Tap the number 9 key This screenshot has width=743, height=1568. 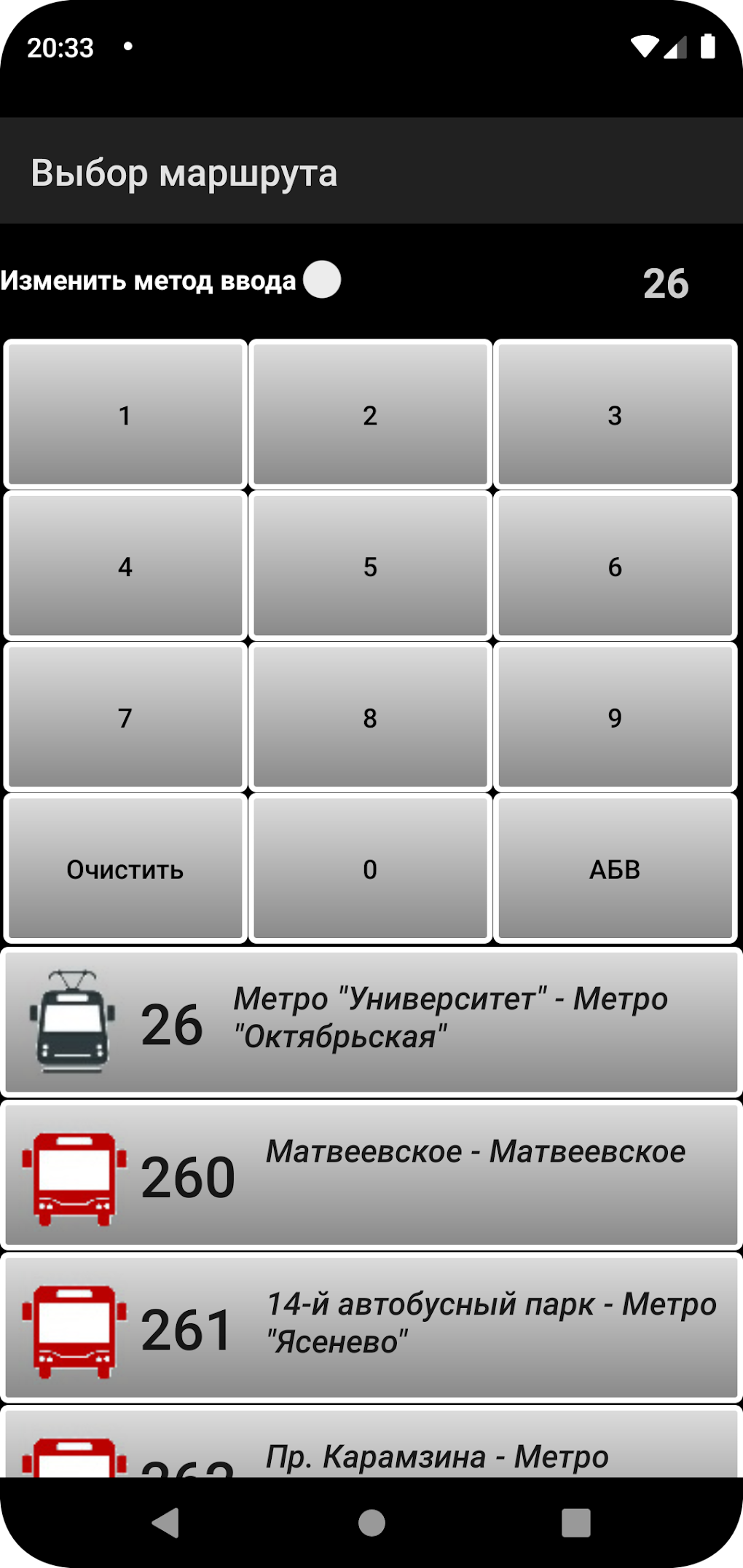[615, 717]
